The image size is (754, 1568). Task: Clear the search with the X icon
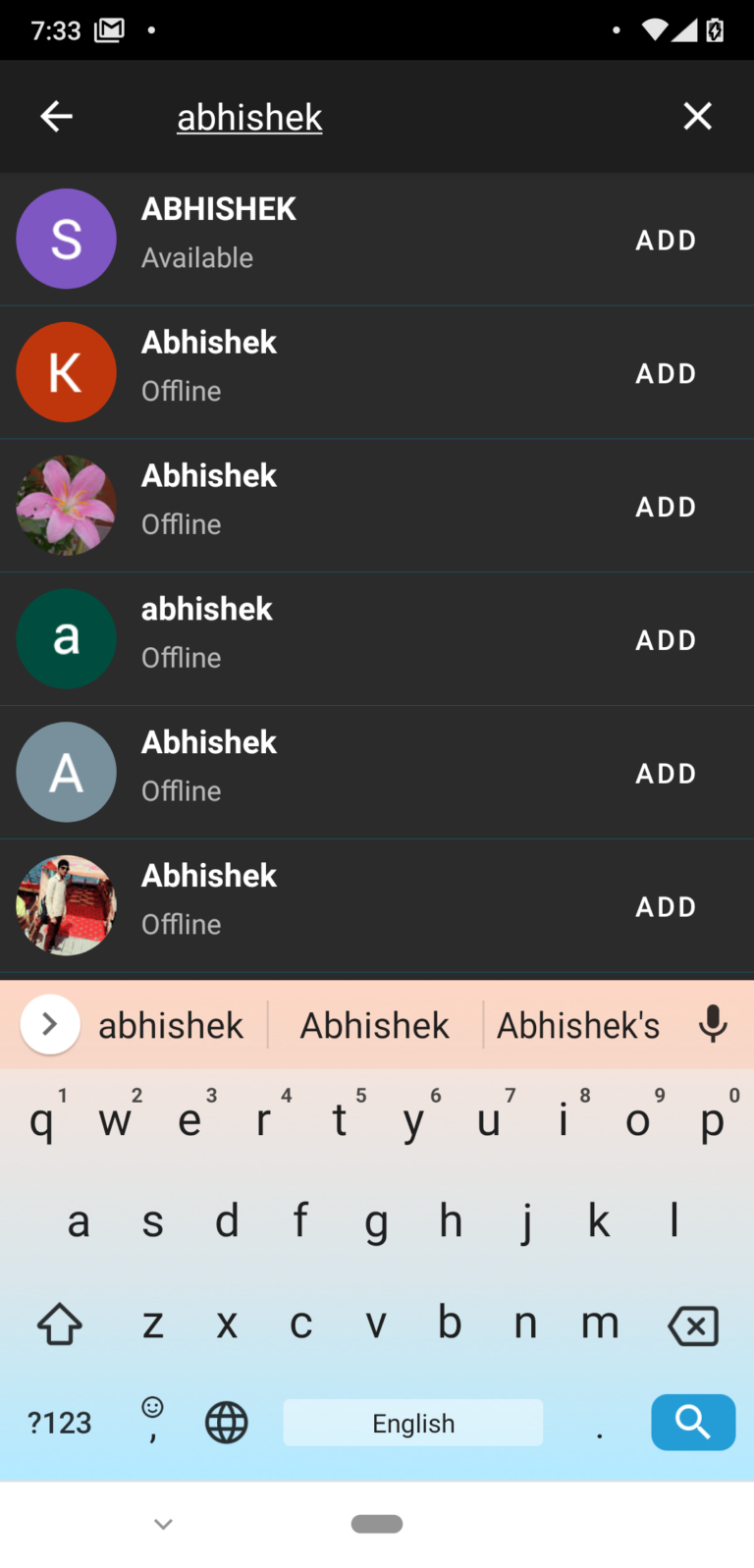click(x=697, y=116)
